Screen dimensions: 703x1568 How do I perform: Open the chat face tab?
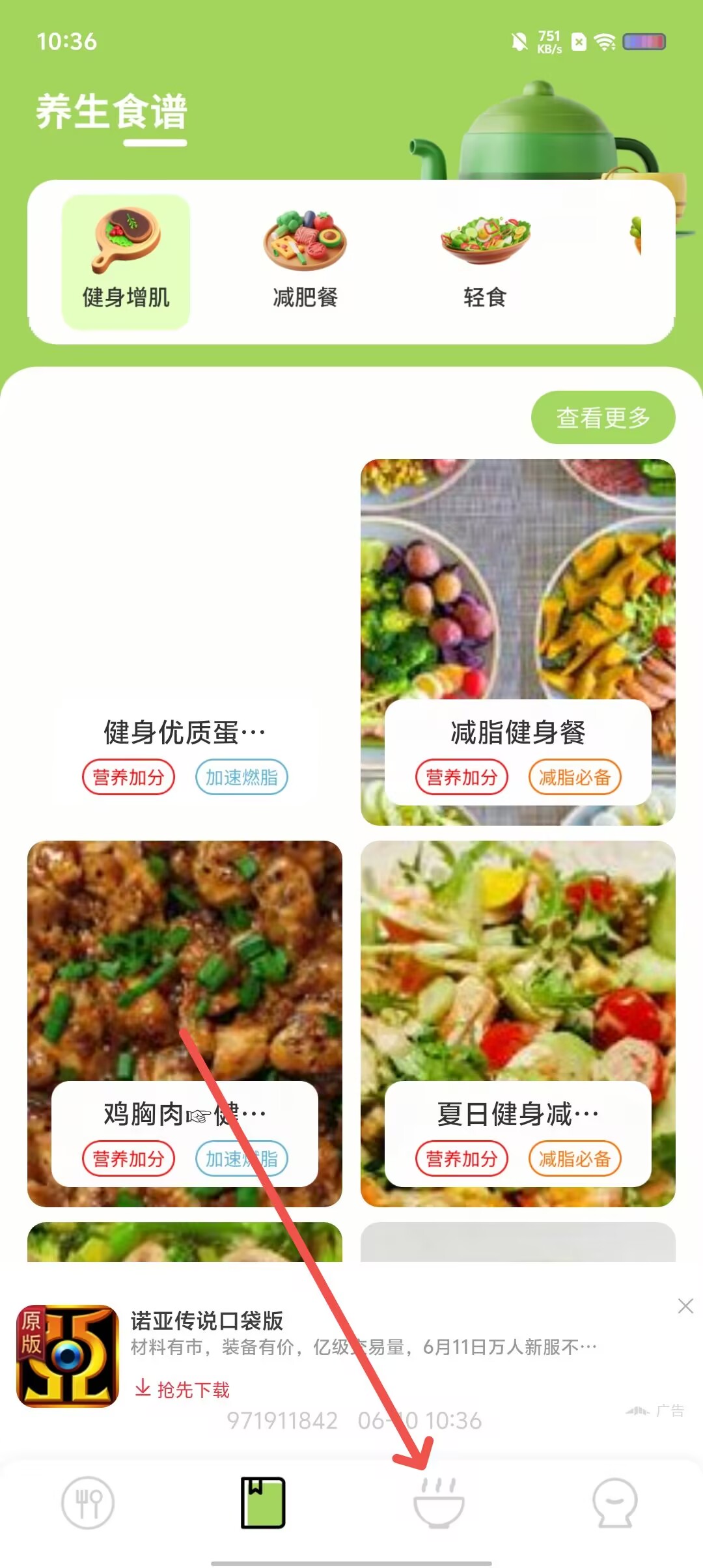[x=614, y=1503]
